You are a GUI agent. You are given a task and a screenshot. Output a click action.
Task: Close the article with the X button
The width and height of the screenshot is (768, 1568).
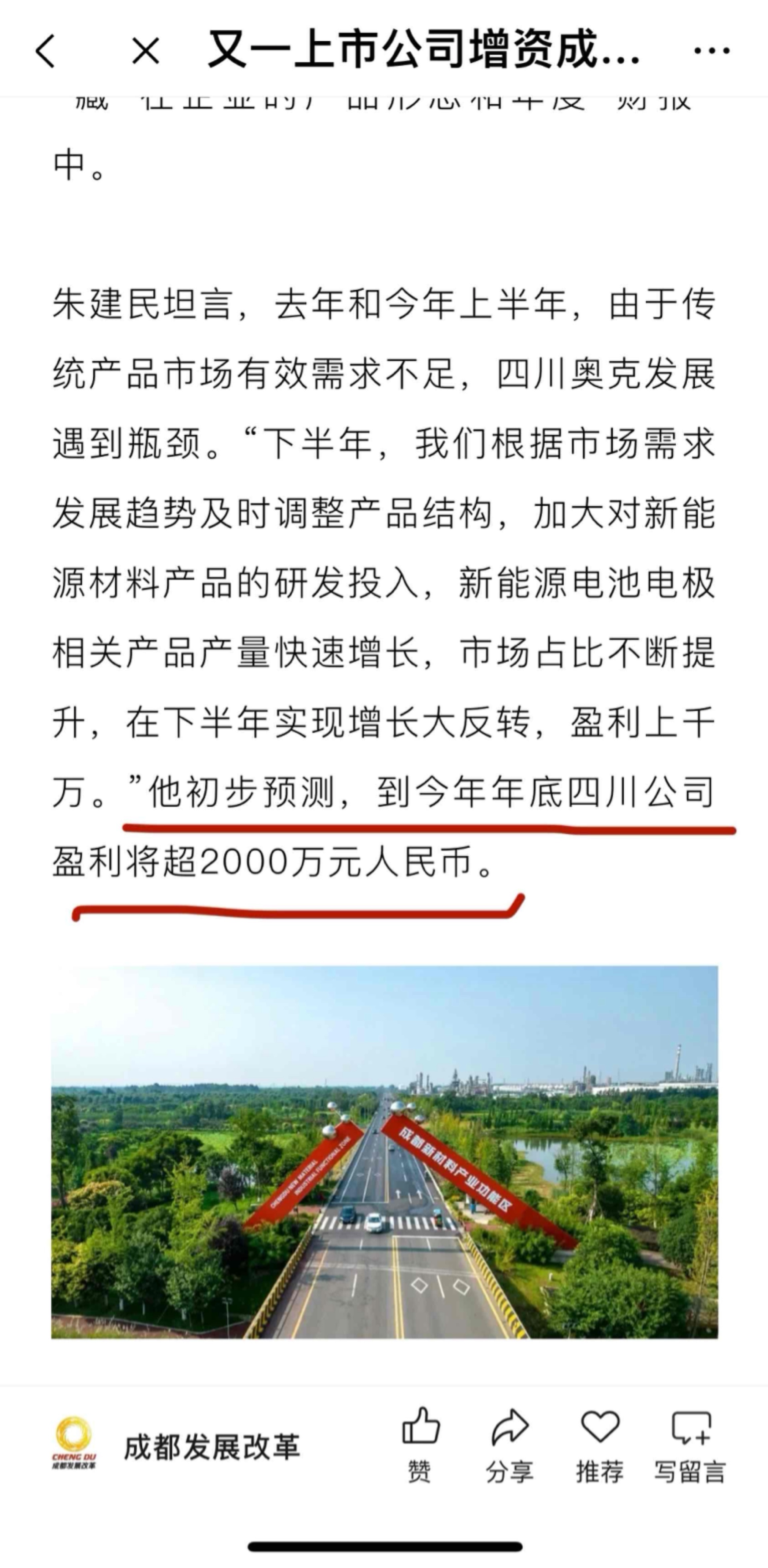tap(145, 51)
